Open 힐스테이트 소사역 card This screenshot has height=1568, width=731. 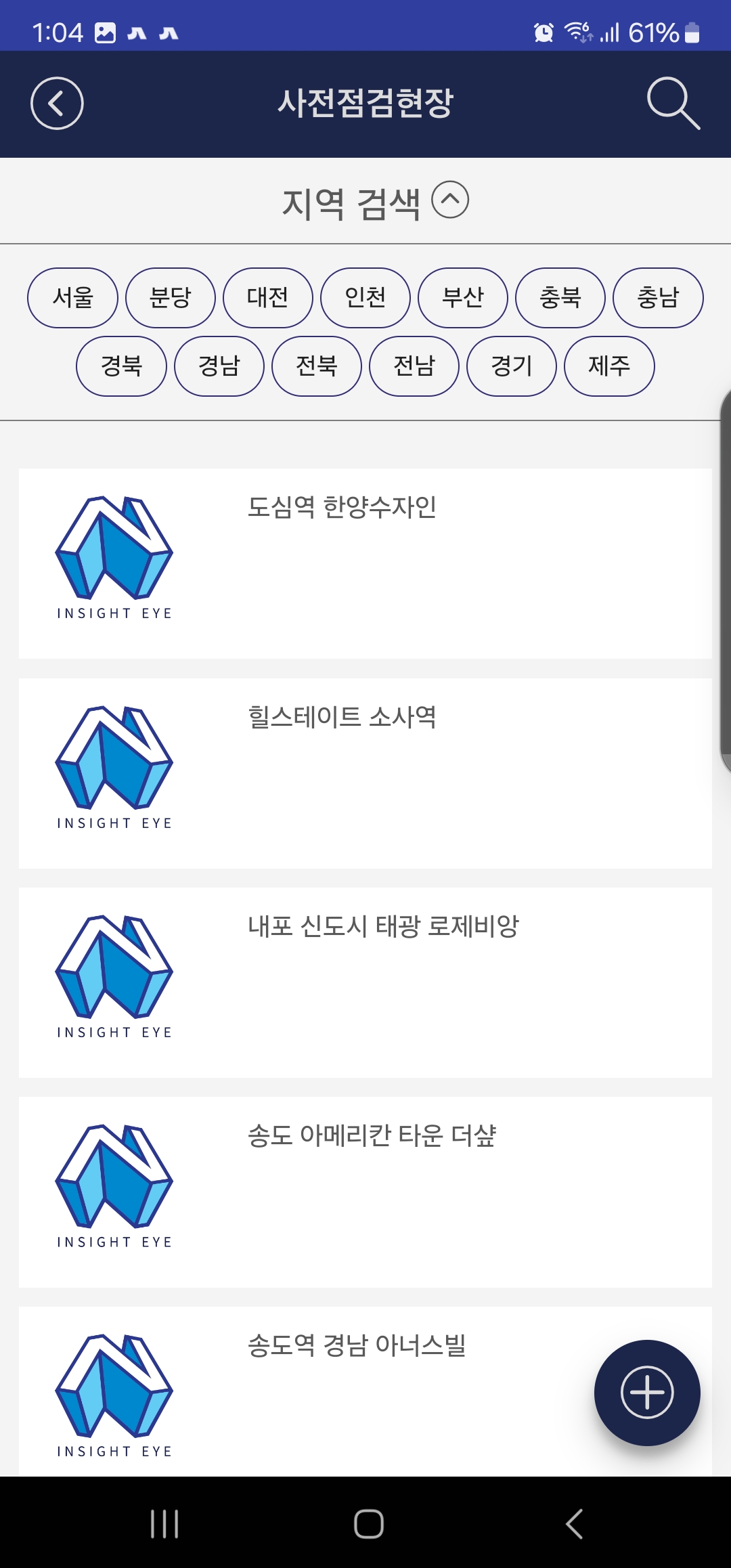tap(365, 773)
